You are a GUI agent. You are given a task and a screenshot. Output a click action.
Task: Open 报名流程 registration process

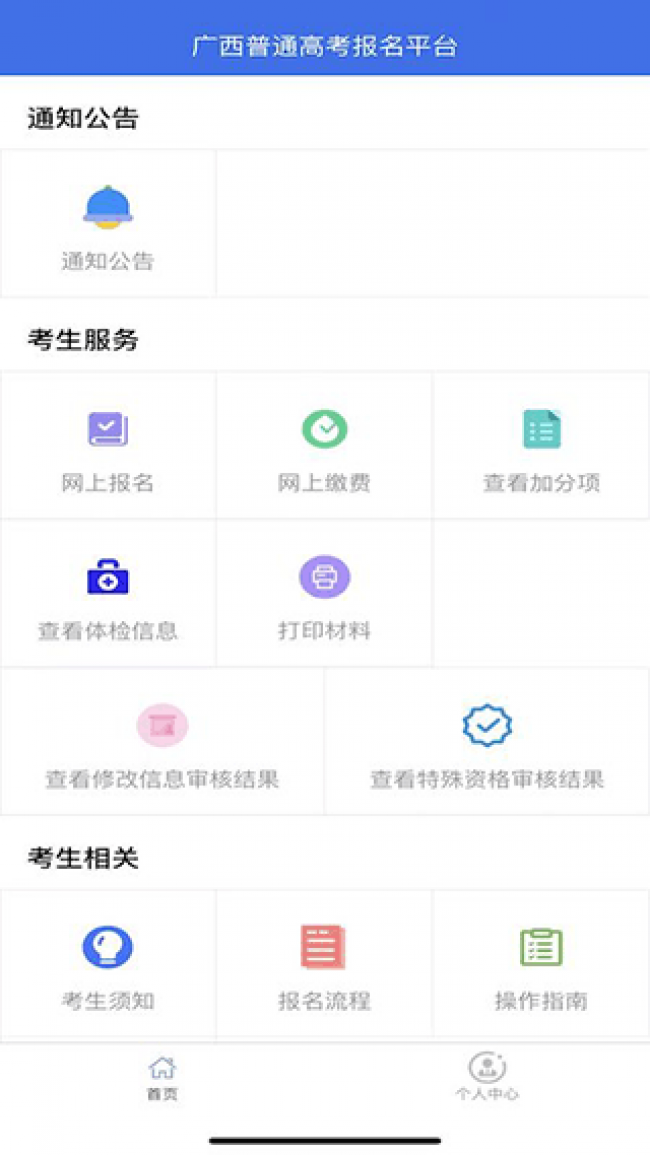point(324,965)
